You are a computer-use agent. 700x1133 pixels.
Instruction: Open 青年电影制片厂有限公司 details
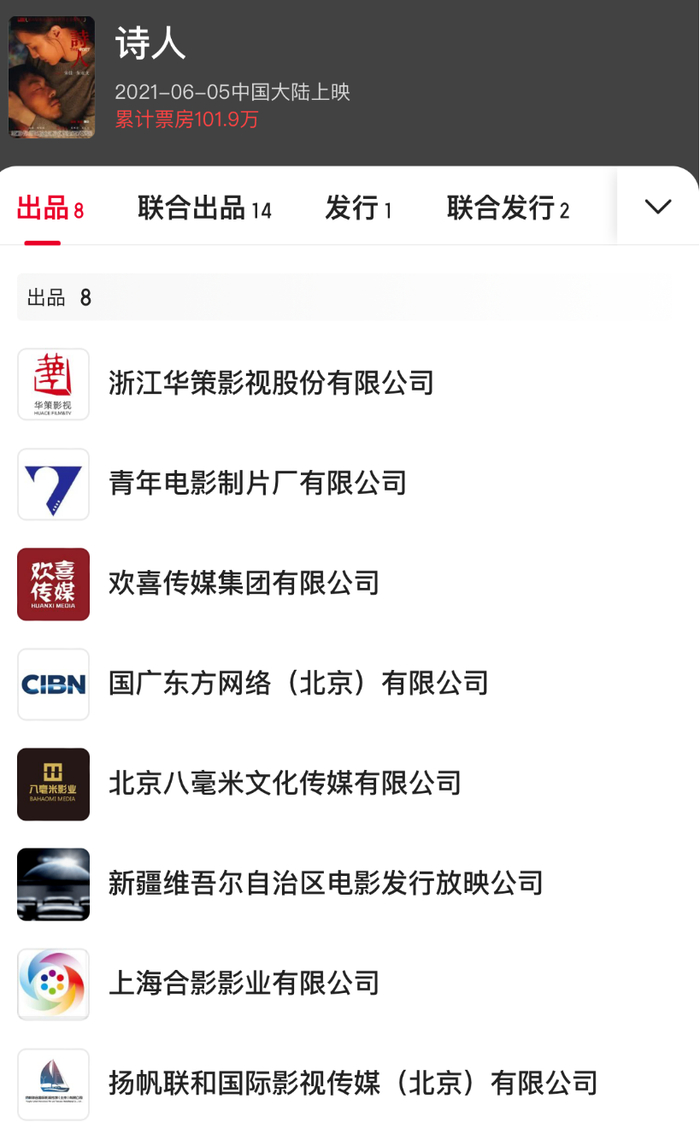(257, 483)
